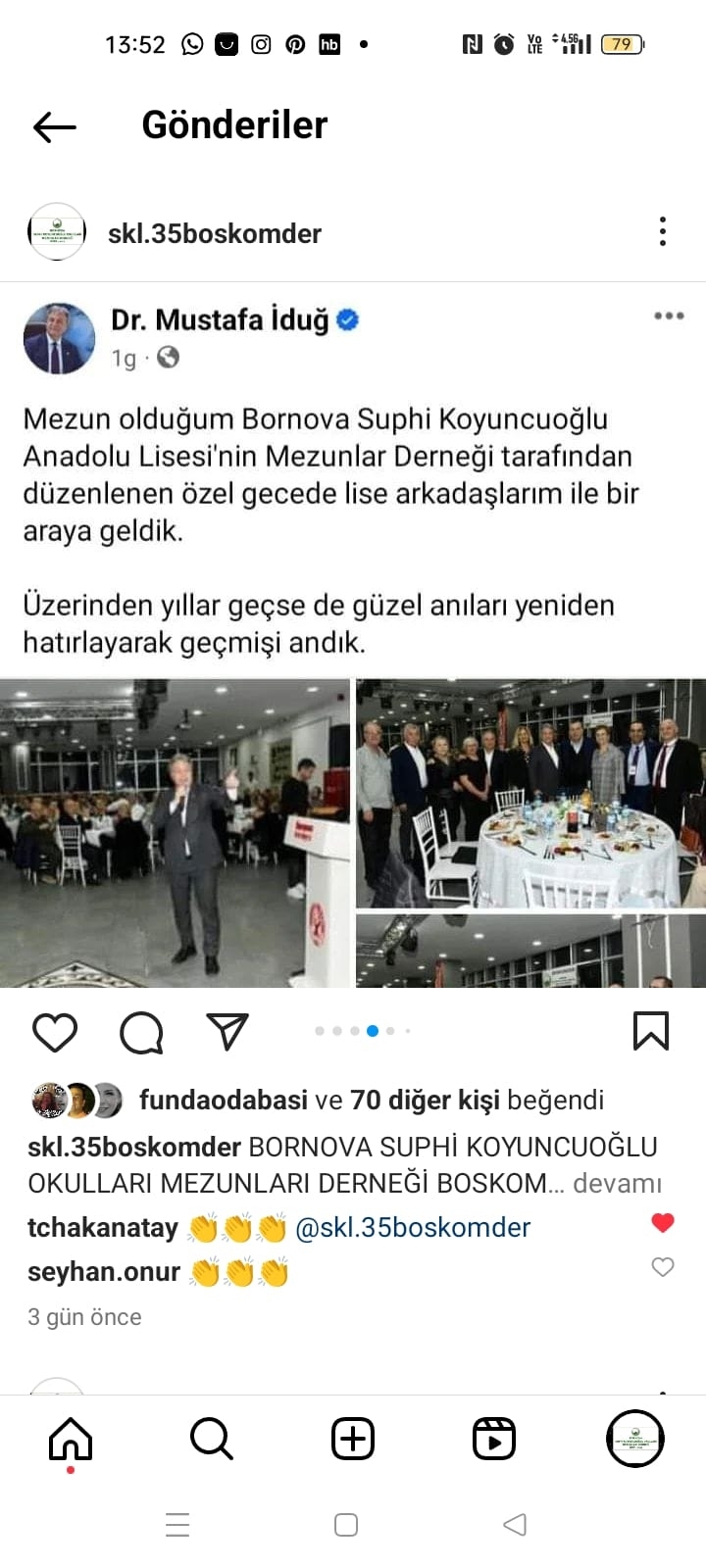View the 70 diğer kişi likes list
Screen dimensions: 706x1568
tap(425, 1100)
